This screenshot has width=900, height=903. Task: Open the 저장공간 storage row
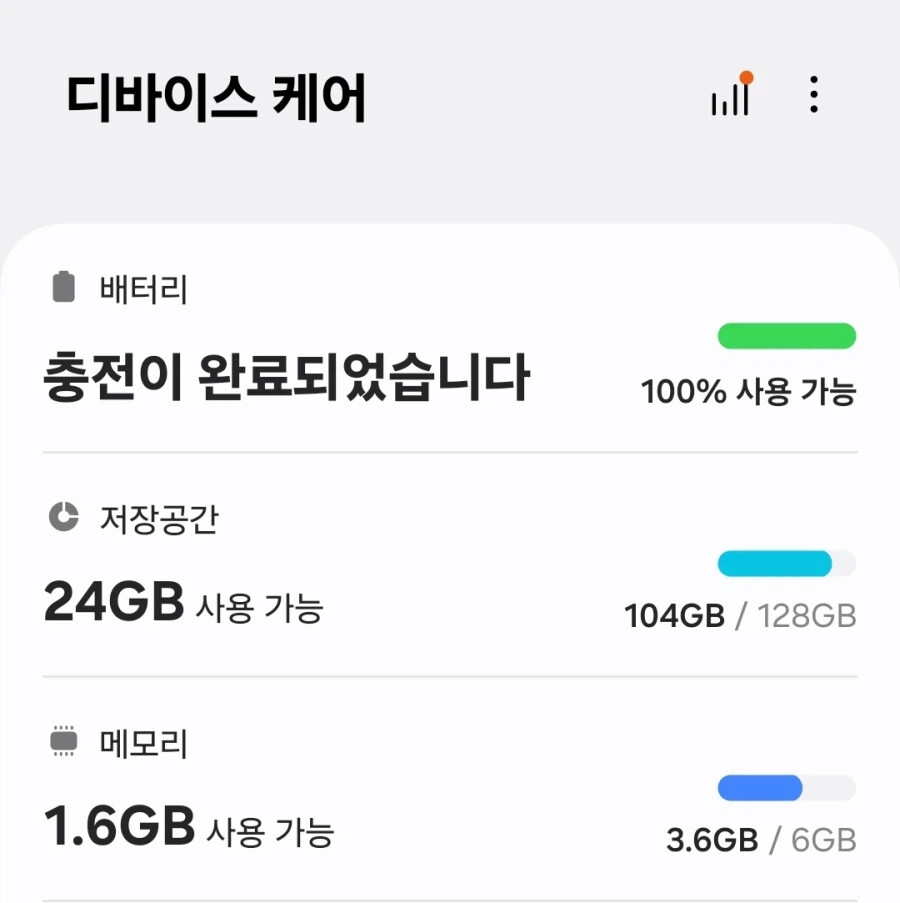[x=450, y=565]
